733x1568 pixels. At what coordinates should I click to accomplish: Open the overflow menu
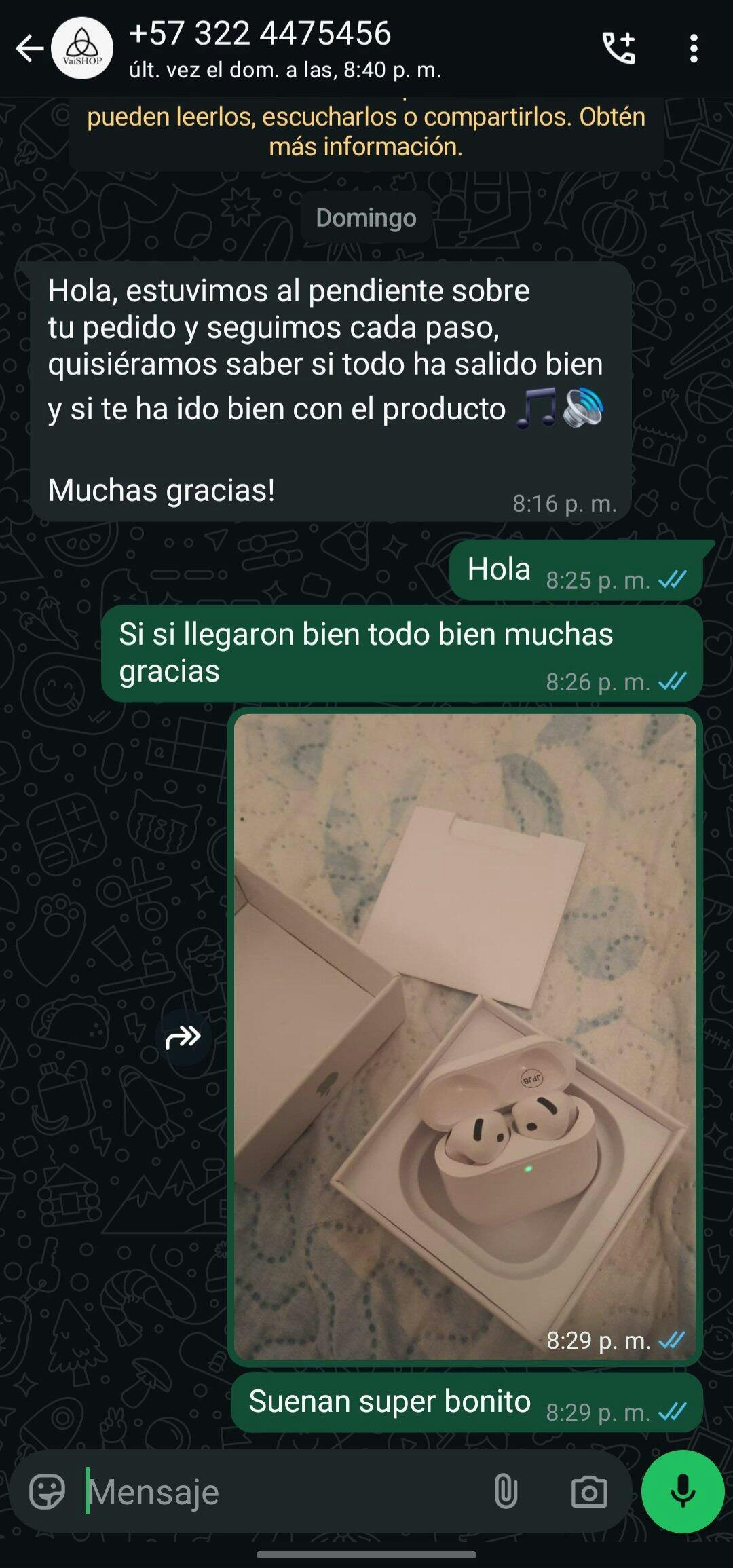693,49
